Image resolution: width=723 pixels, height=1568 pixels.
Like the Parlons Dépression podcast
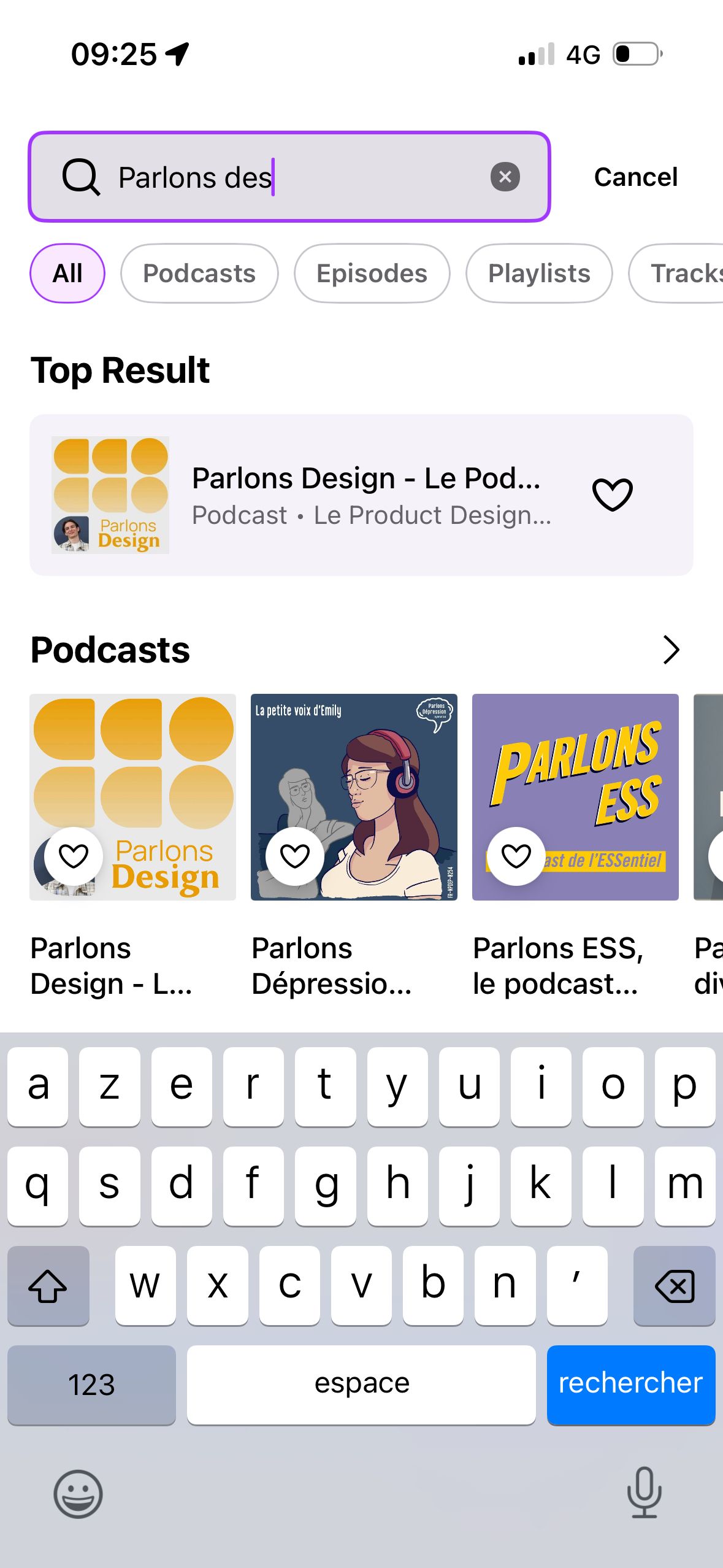(295, 856)
